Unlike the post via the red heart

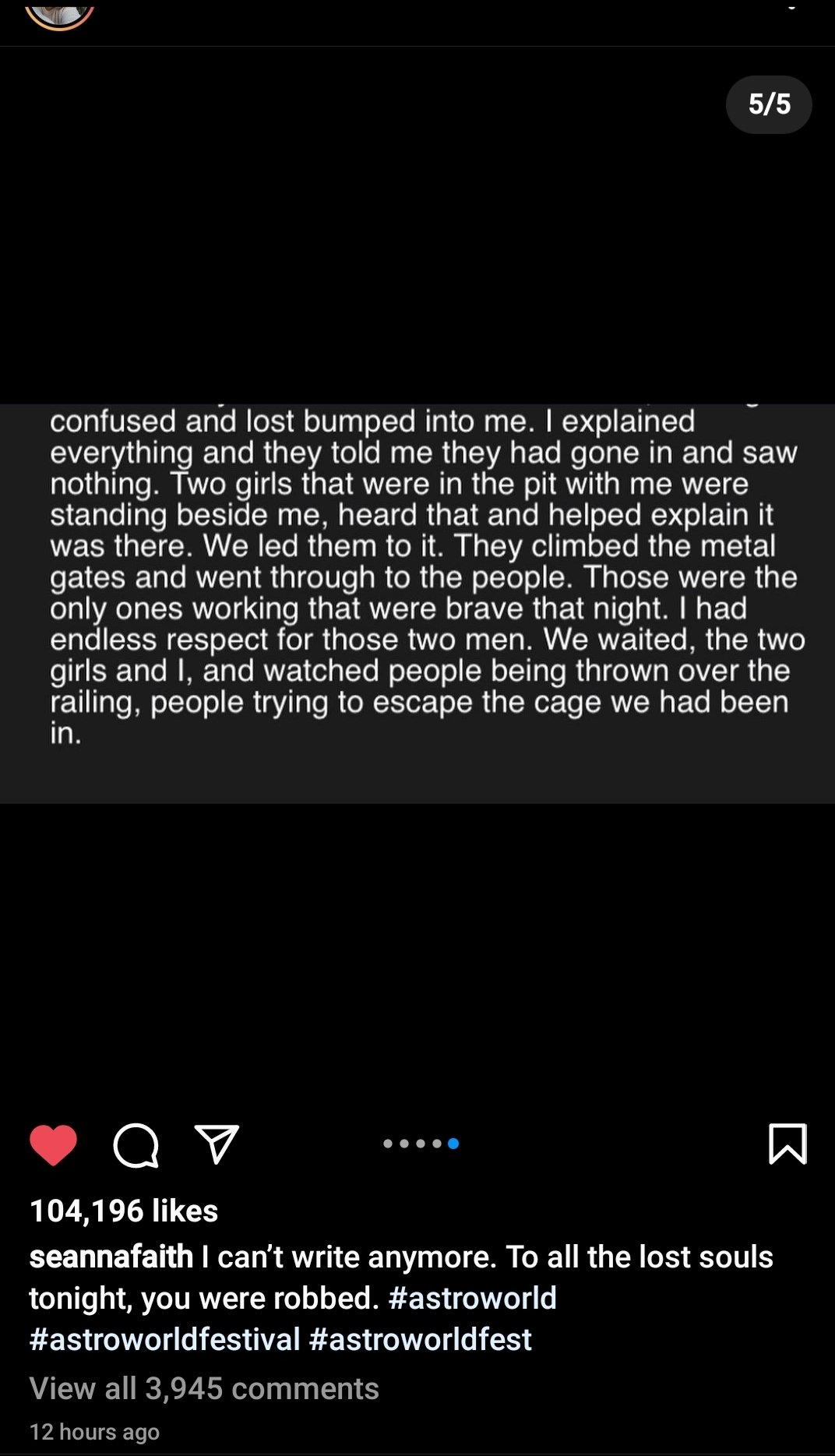(53, 1145)
